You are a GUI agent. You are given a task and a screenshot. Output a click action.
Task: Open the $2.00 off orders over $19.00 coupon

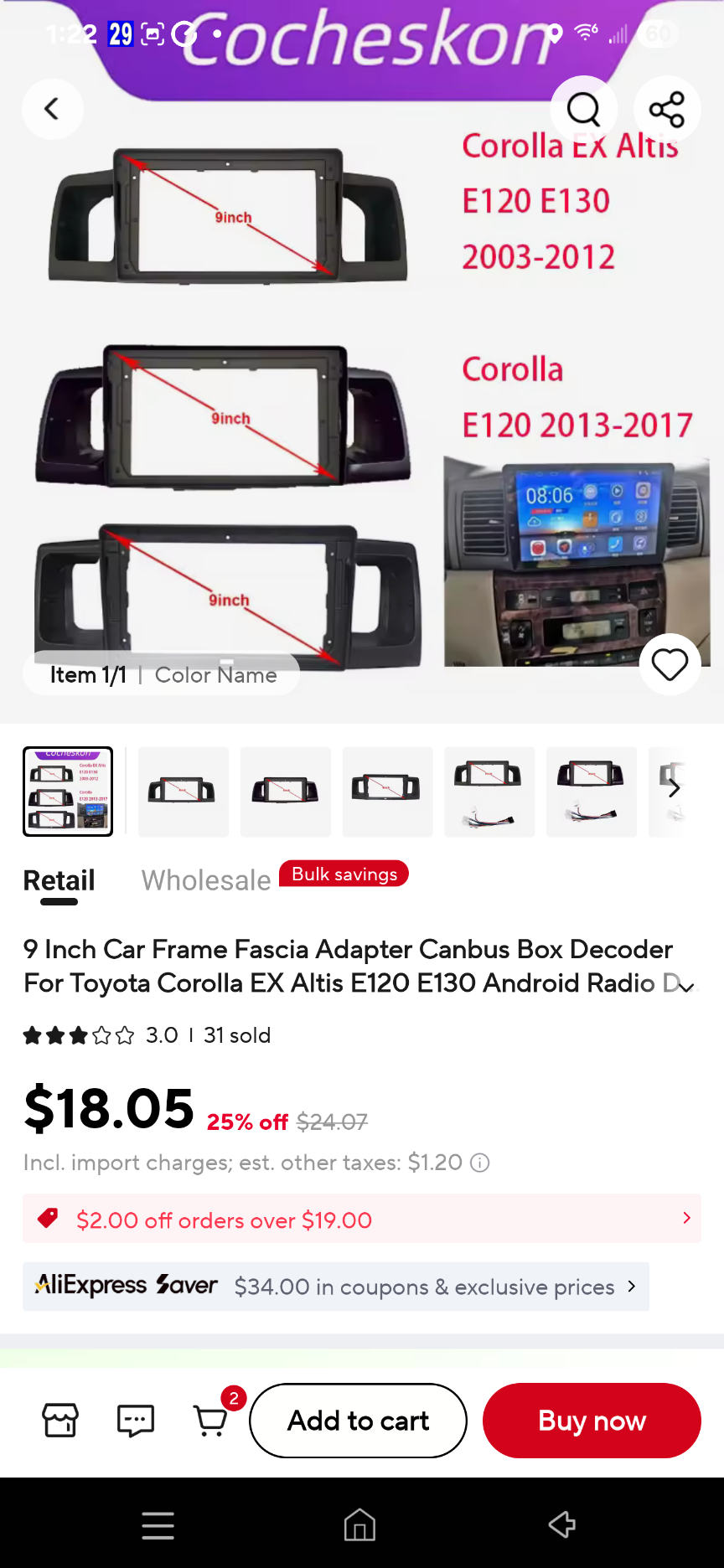pyautogui.click(x=361, y=1219)
